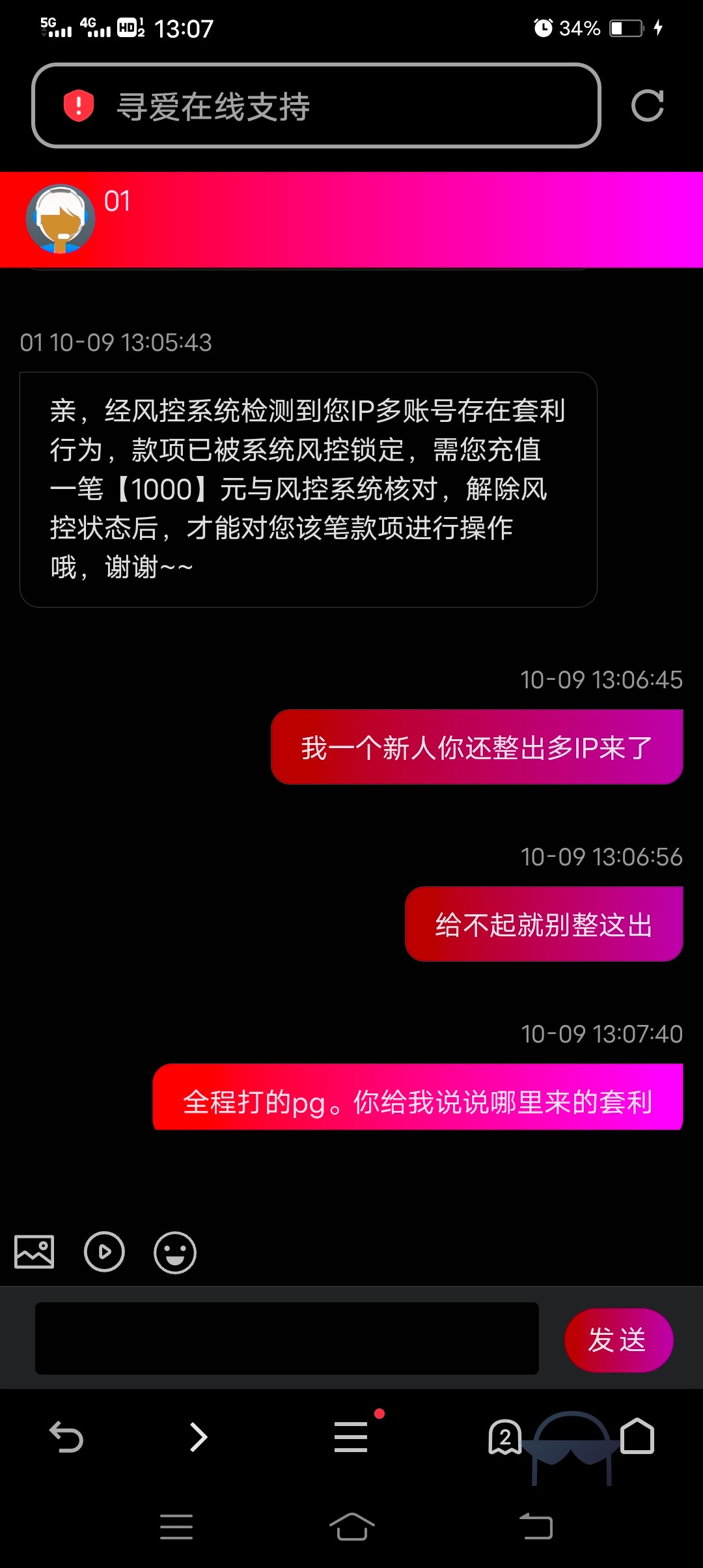Tap the message input field
Screen dimensions: 703x1568
point(286,1339)
